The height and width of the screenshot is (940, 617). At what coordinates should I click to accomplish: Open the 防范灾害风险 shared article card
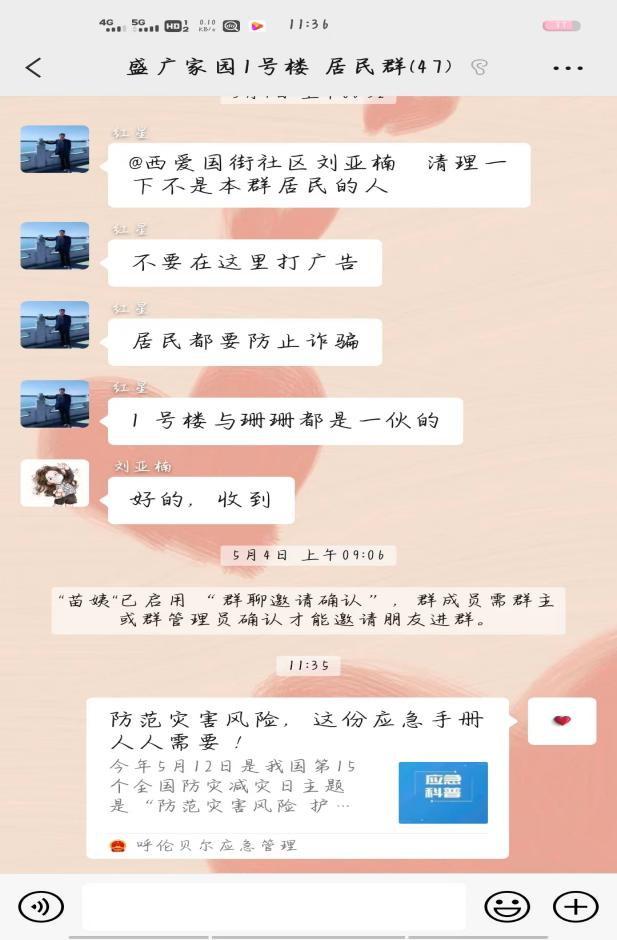(297, 778)
